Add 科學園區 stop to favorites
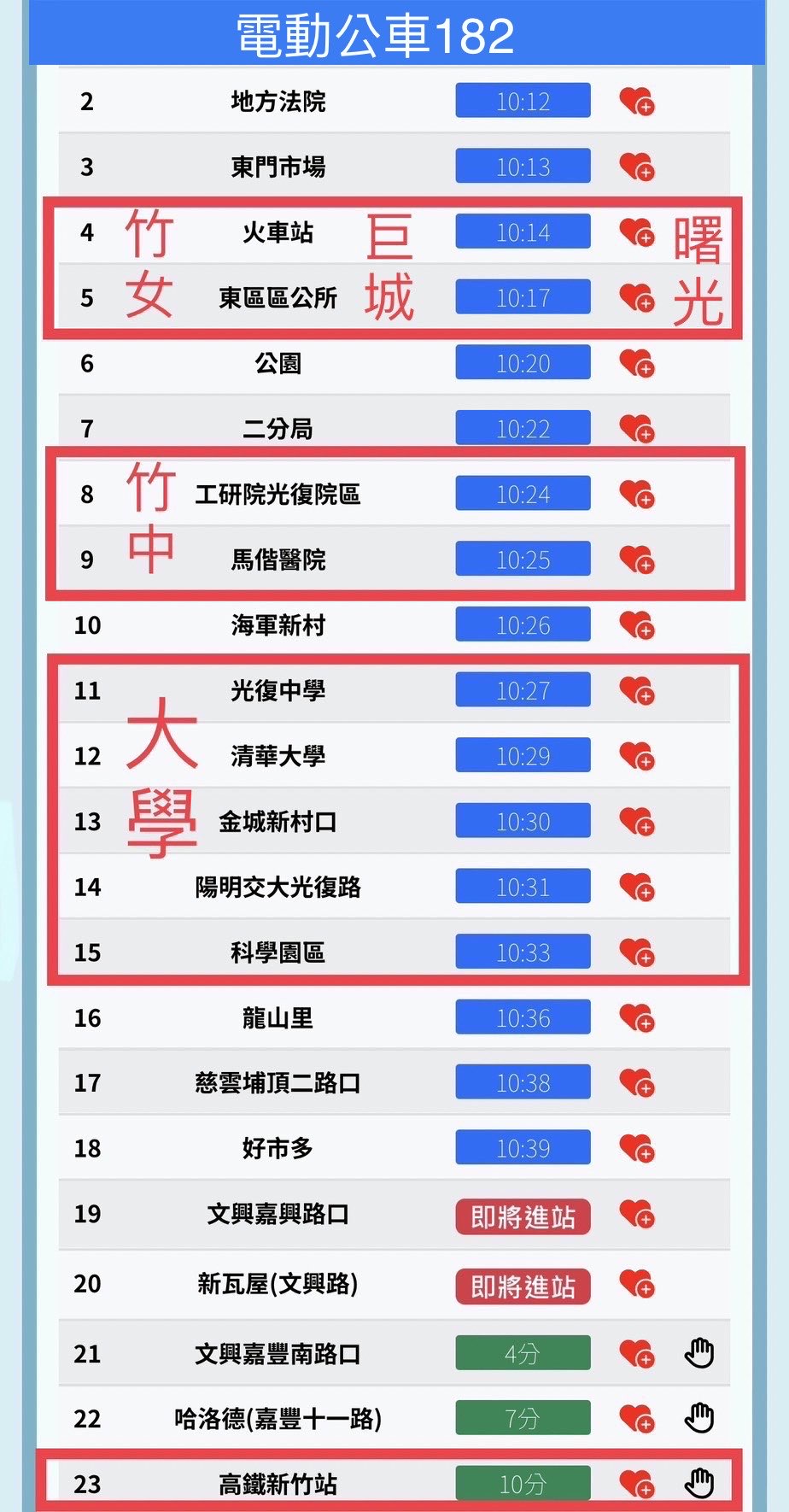 pyautogui.click(x=636, y=952)
